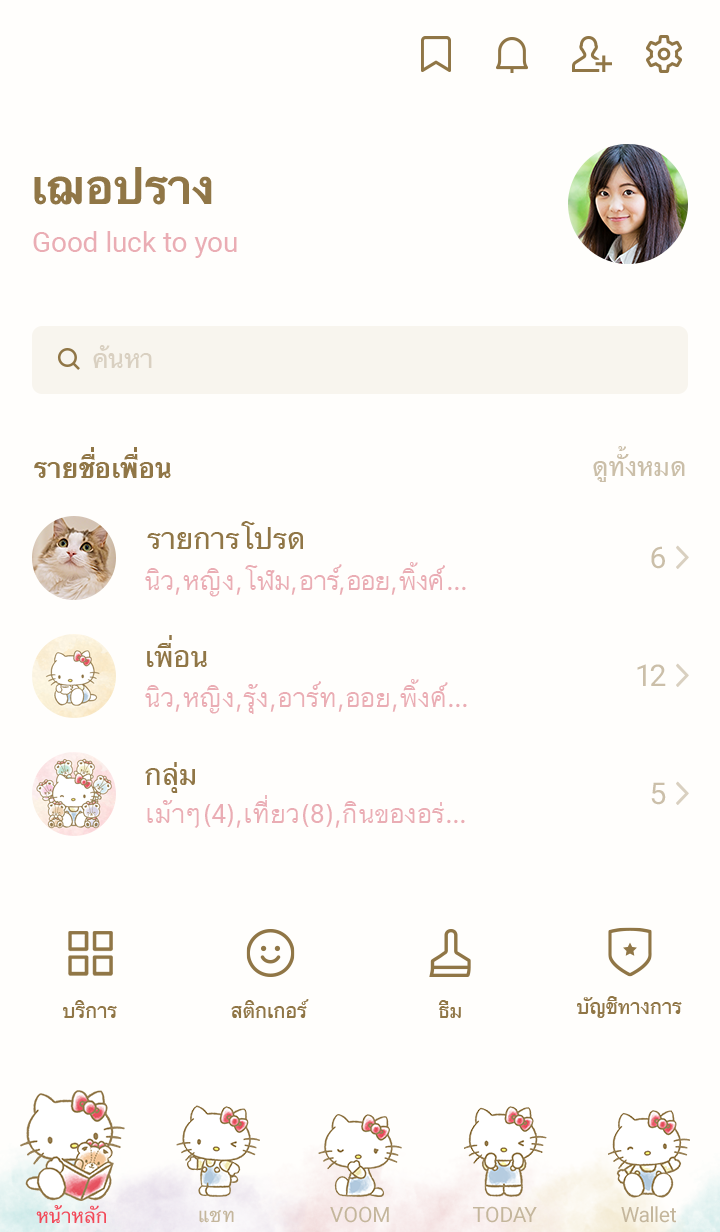Open the รายการโปรด favorites list
This screenshot has width=720, height=1232.
[360, 558]
